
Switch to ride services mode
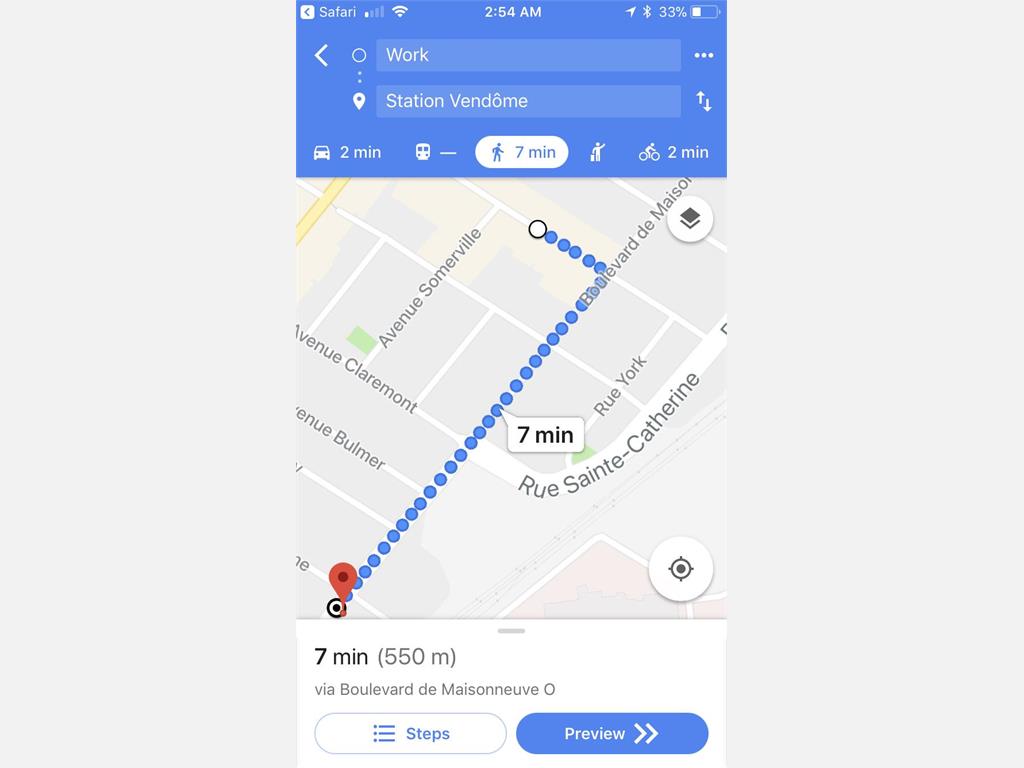[x=598, y=152]
